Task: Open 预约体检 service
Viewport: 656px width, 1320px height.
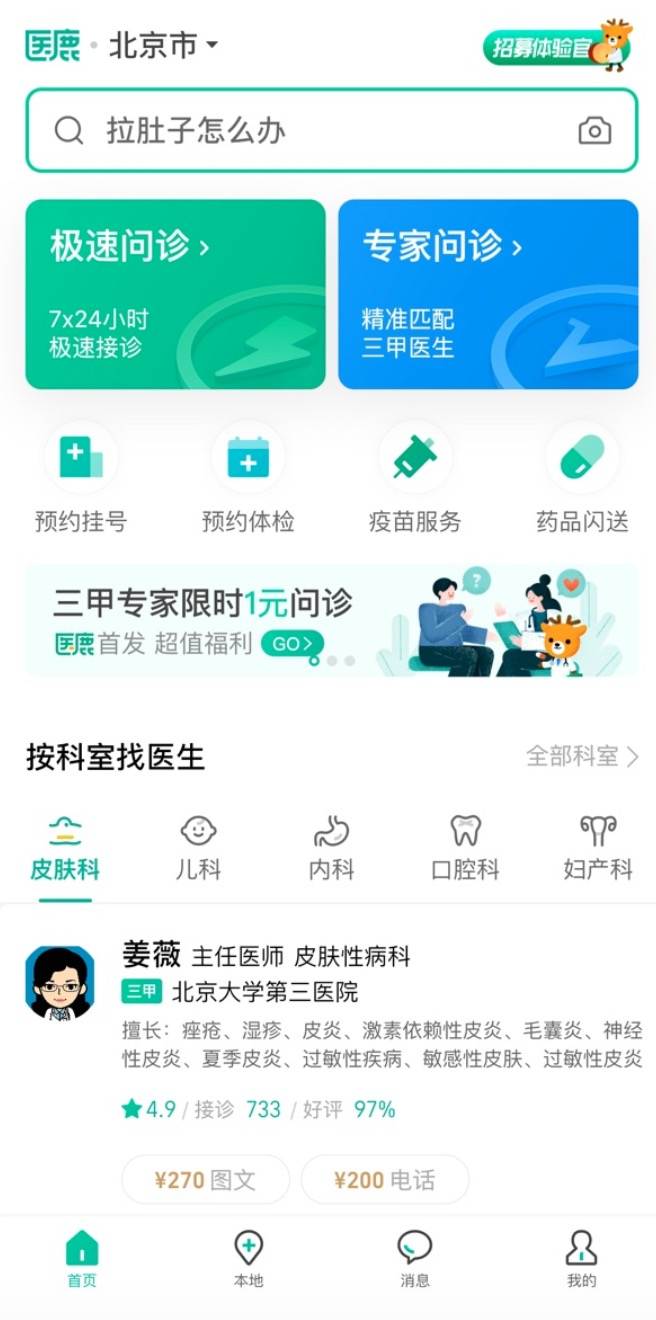Action: point(248,478)
